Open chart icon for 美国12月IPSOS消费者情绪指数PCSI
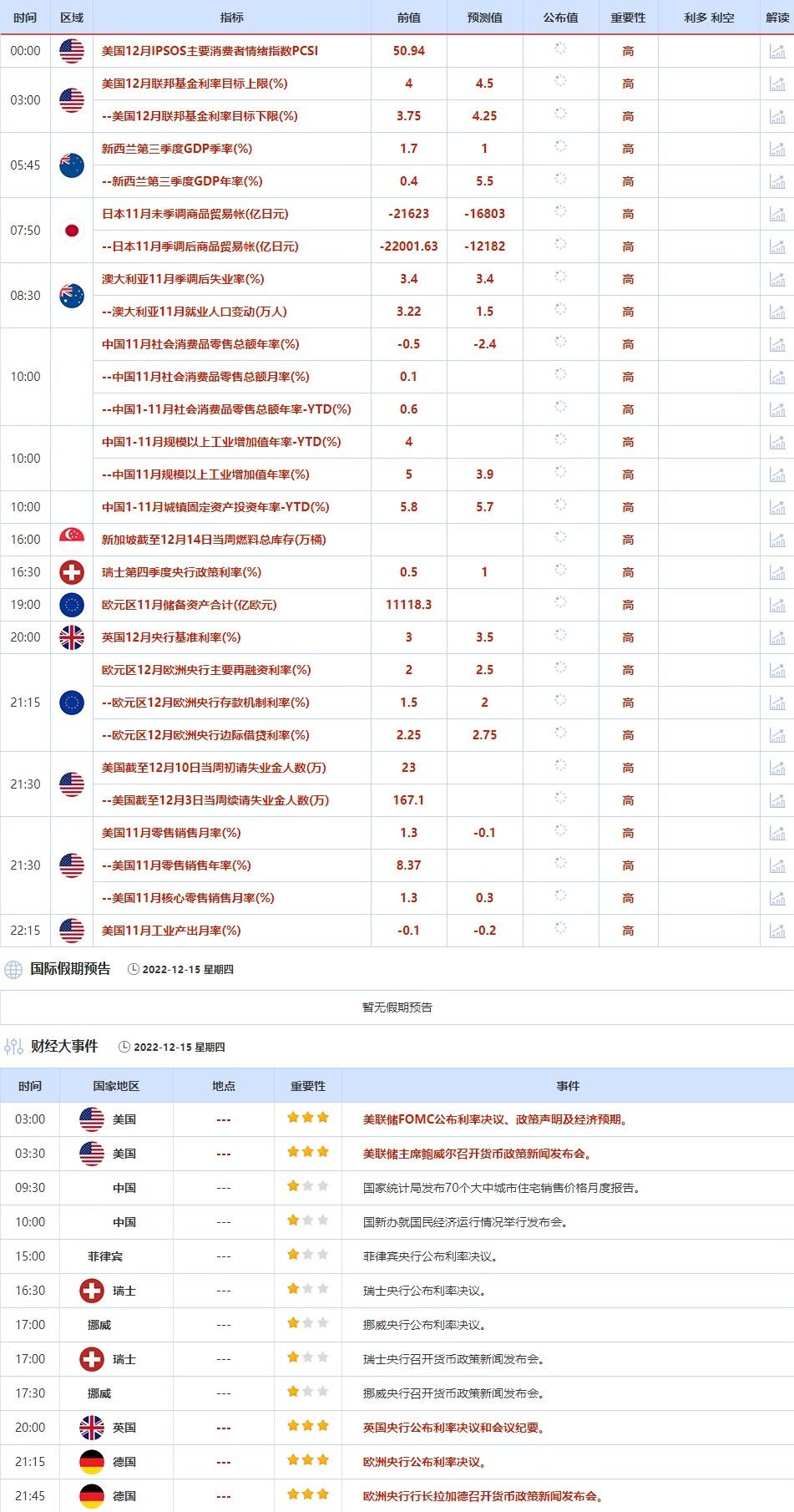Image resolution: width=794 pixels, height=1512 pixels. tap(776, 51)
